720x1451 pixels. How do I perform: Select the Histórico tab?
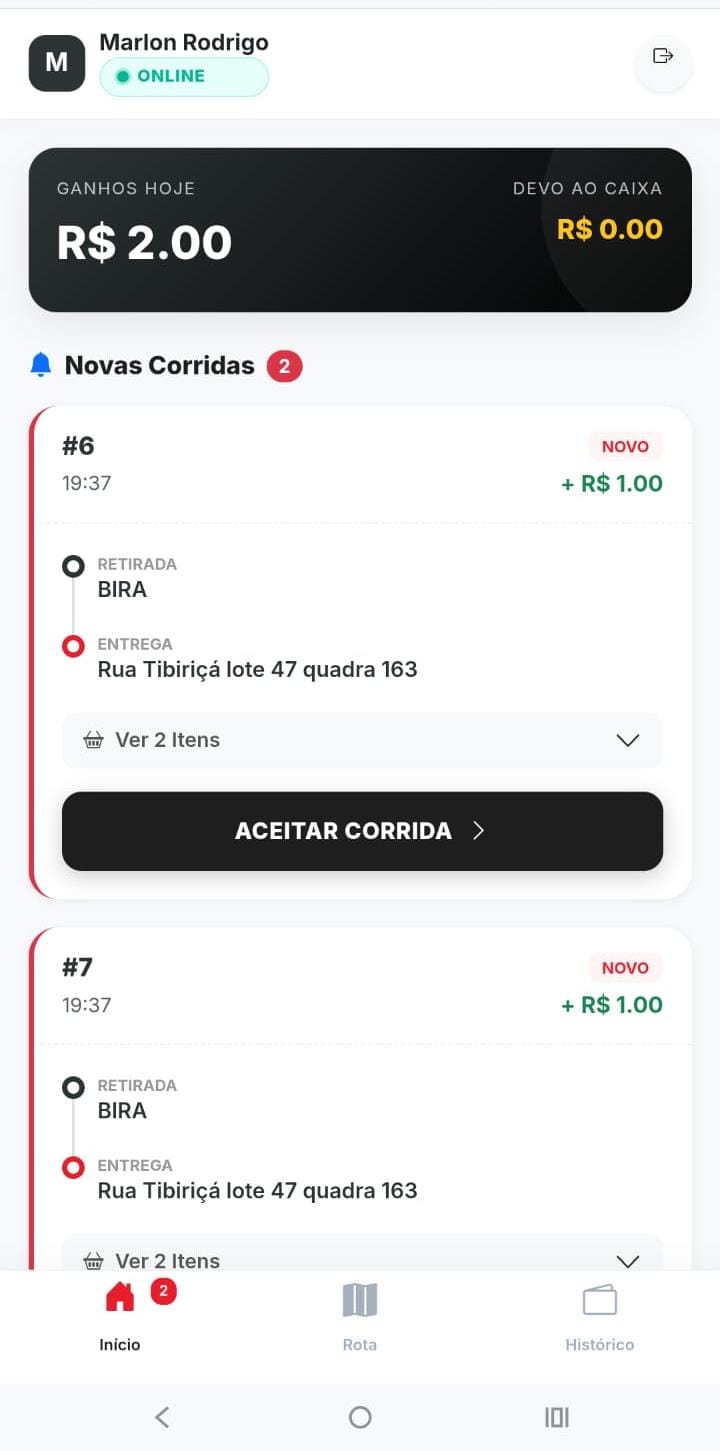599,1320
